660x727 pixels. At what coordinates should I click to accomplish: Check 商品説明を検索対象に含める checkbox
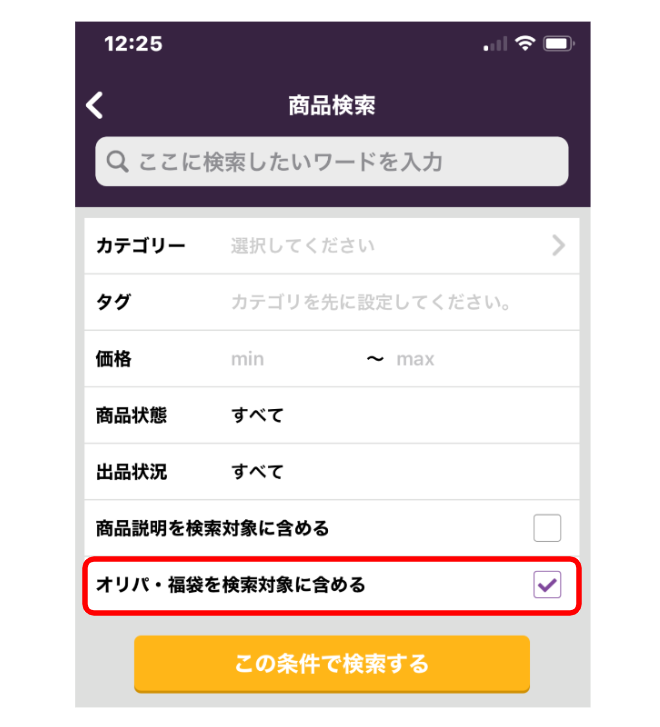(x=547, y=528)
